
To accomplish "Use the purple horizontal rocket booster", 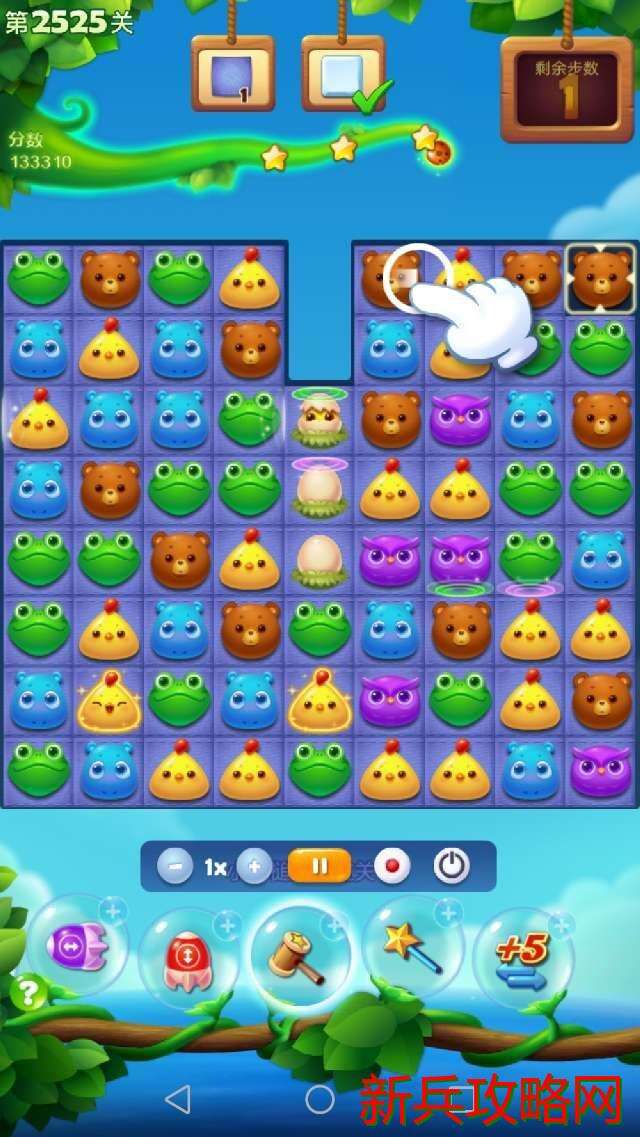I will (76, 945).
